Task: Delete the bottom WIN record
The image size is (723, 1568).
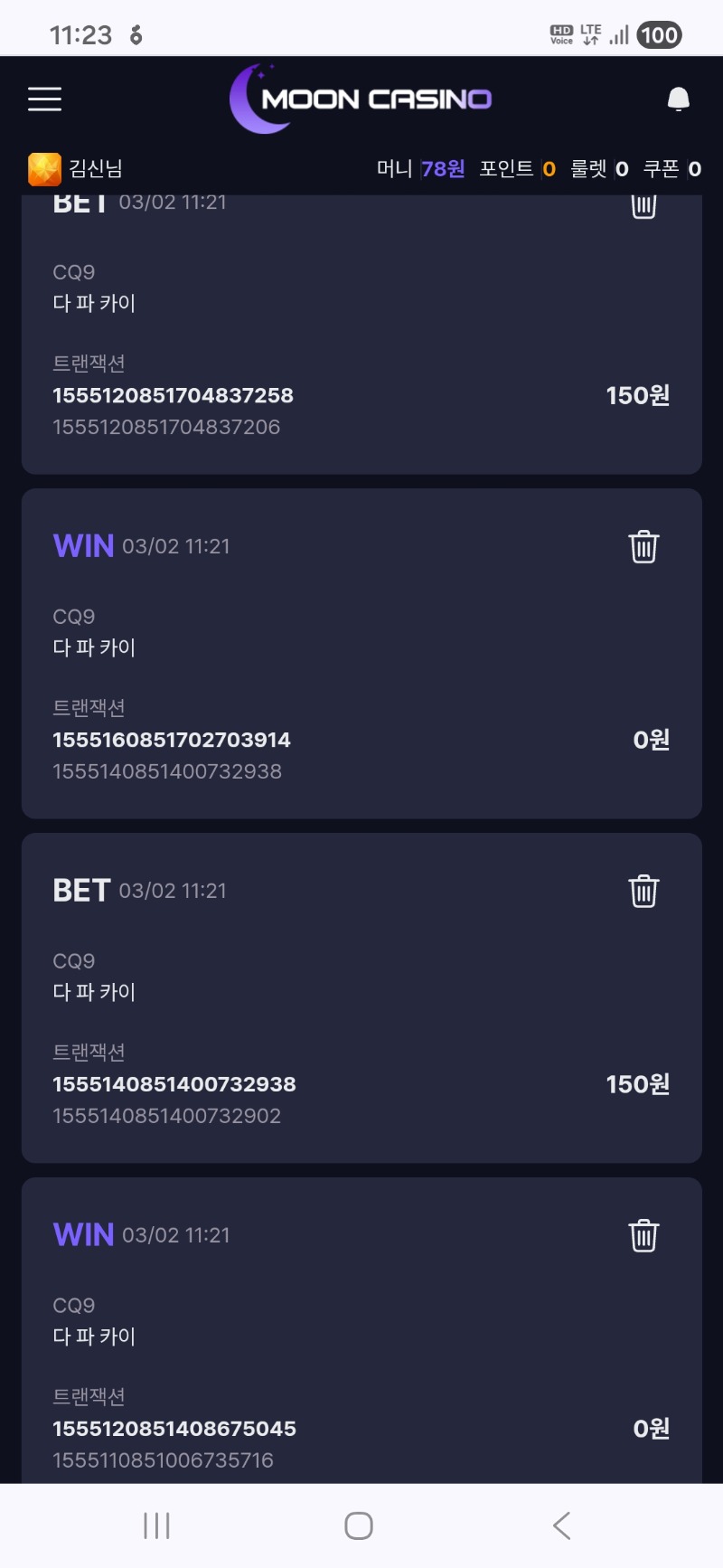Action: click(x=643, y=1235)
